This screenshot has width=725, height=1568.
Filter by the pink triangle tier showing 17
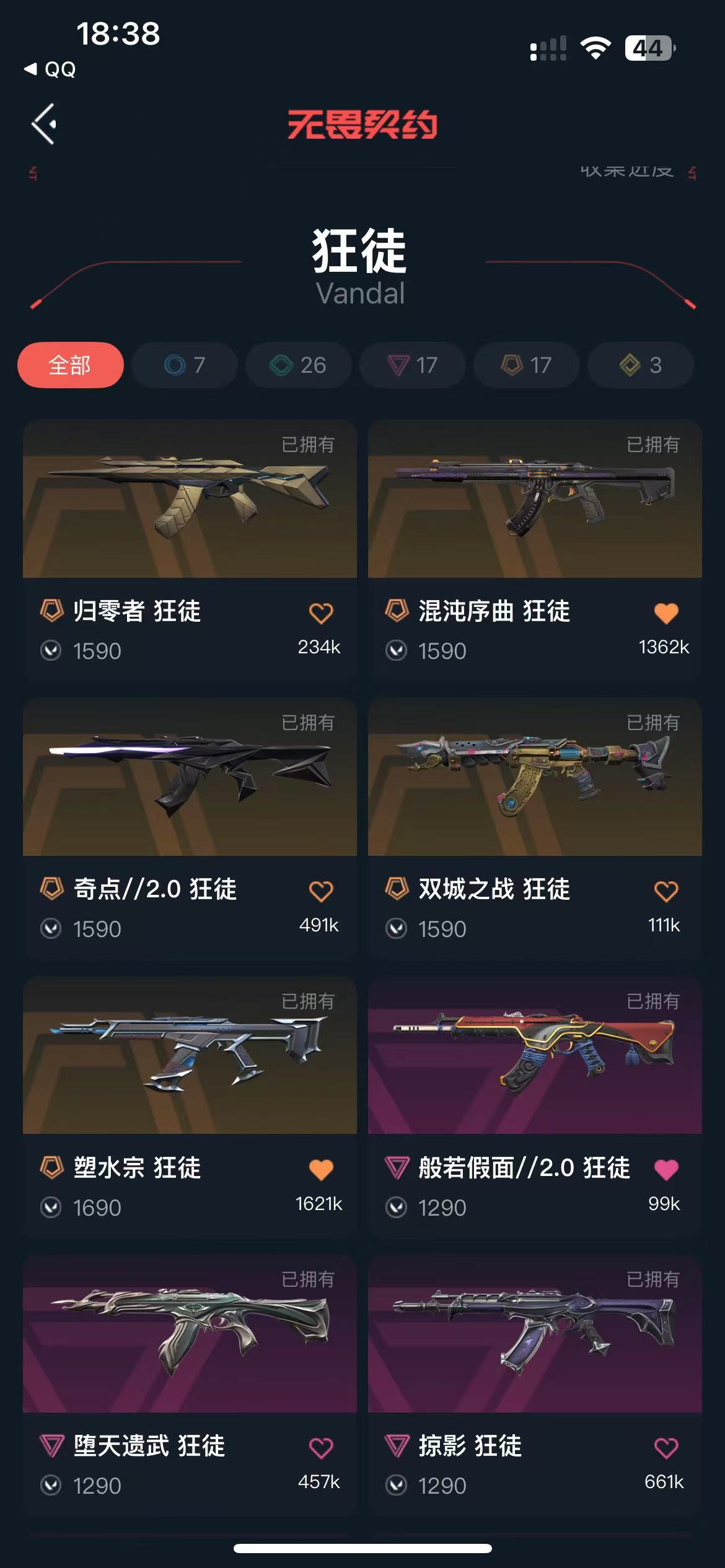pyautogui.click(x=413, y=365)
